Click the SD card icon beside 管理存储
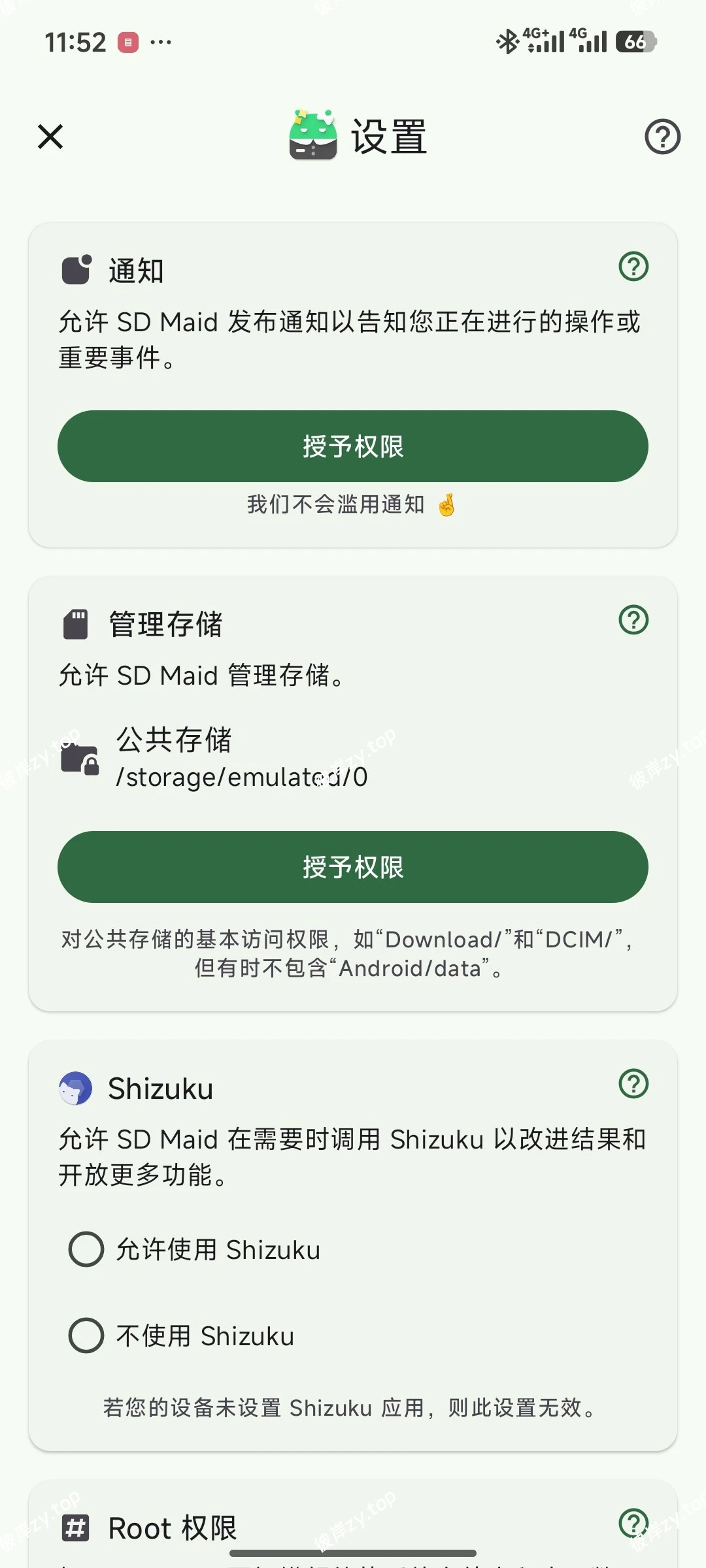This screenshot has height=1568, width=706. 75,624
